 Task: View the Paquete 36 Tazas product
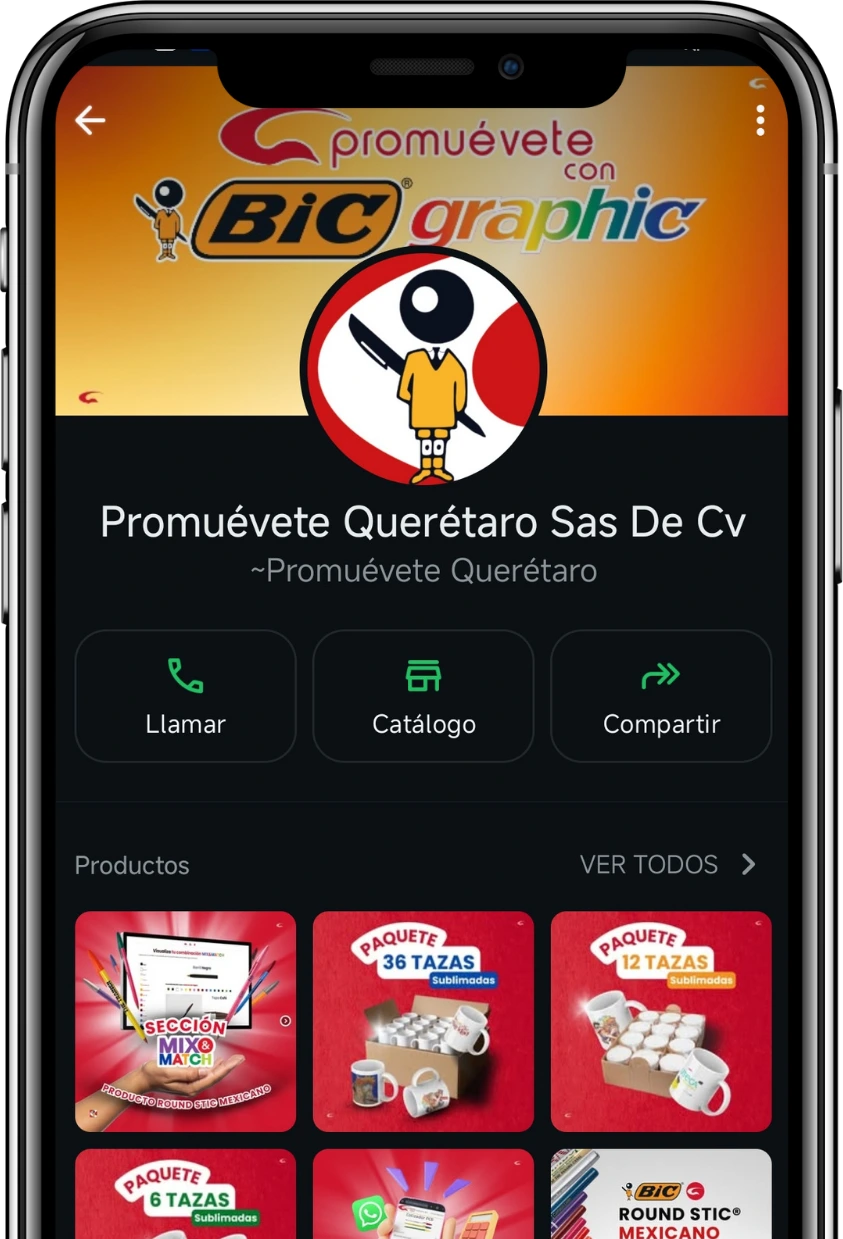(423, 1021)
